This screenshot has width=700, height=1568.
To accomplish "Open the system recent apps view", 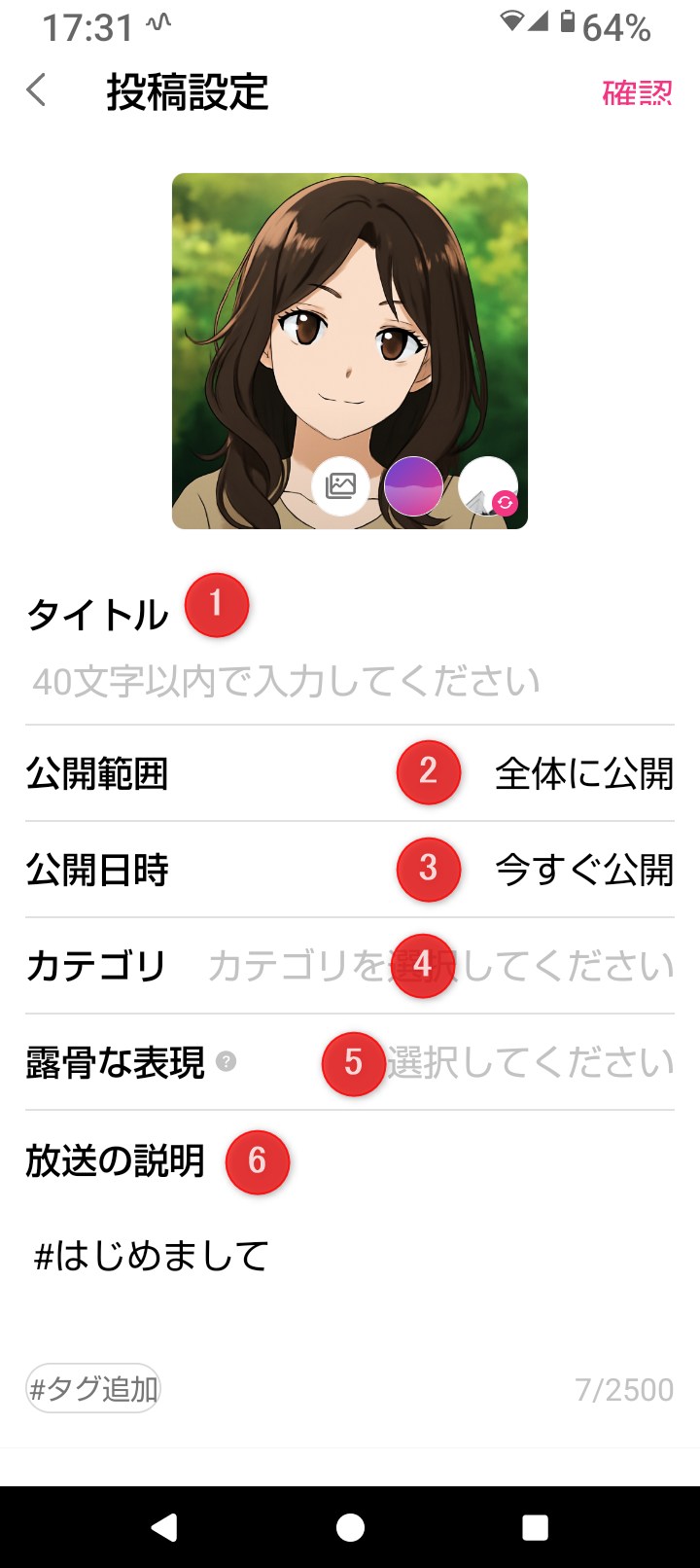I will [x=535, y=1527].
